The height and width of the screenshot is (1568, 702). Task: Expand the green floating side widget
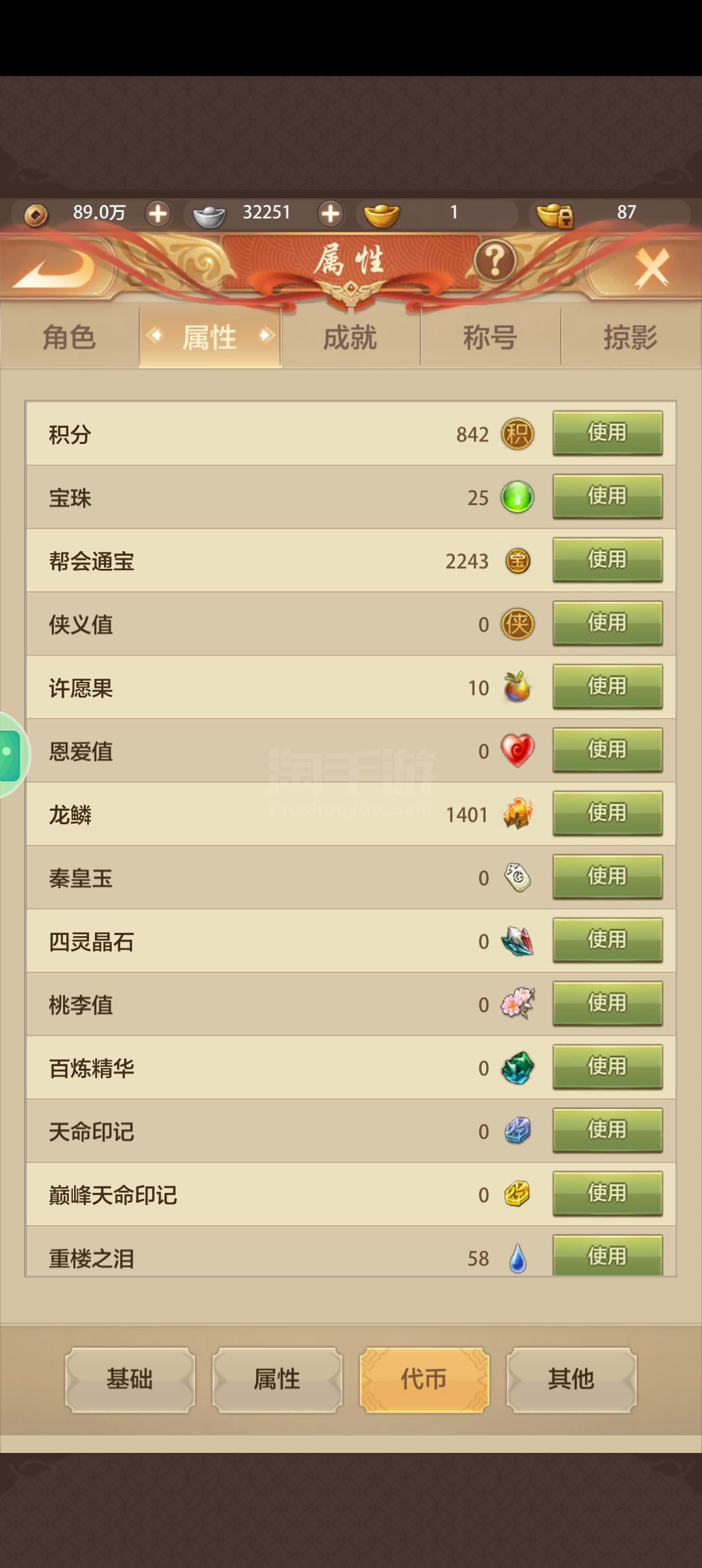12,755
